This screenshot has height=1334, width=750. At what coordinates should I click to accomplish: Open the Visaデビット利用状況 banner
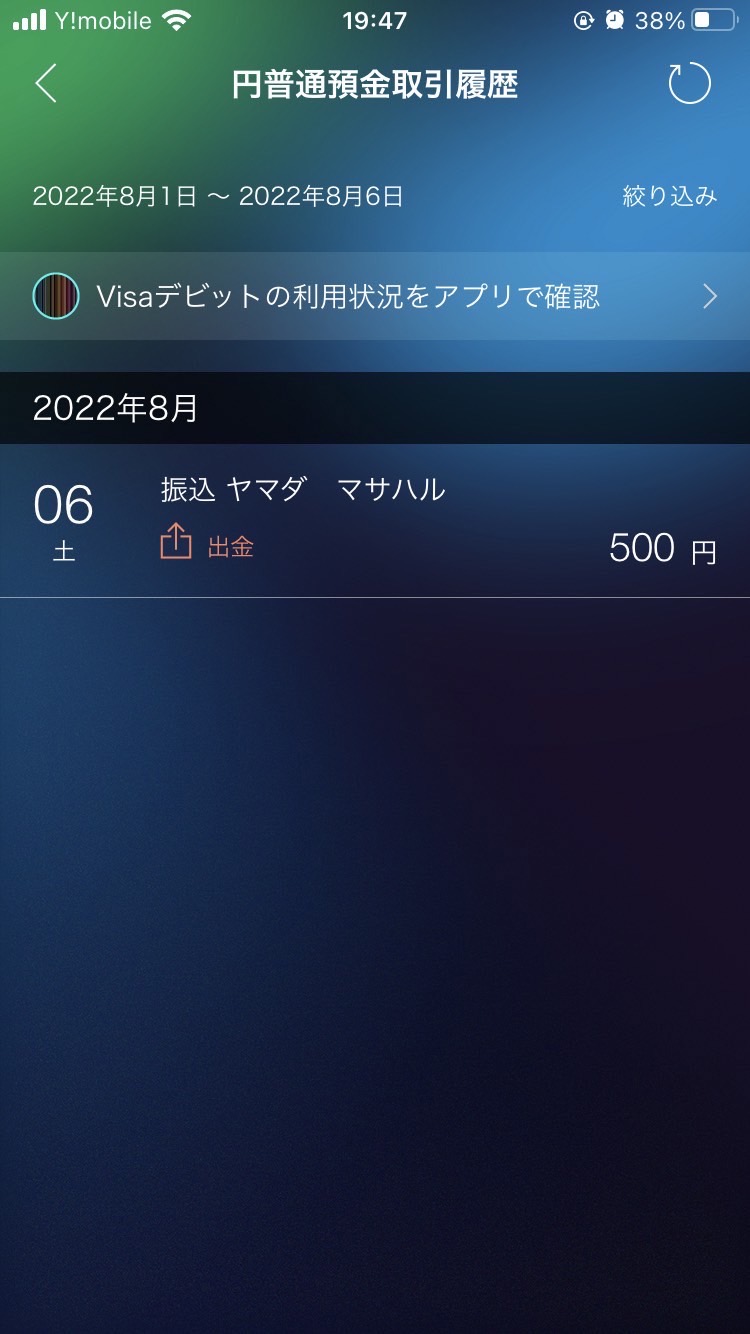(x=375, y=296)
